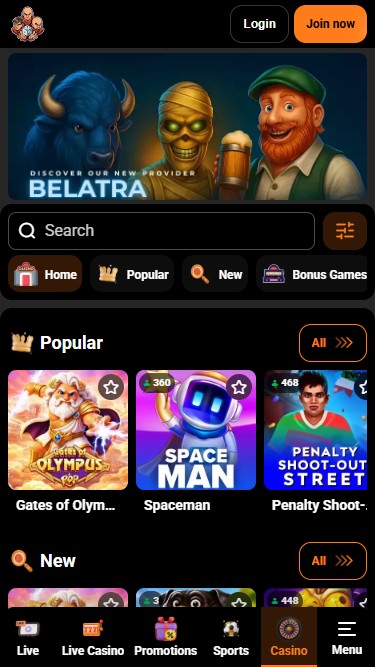The height and width of the screenshot is (667, 375).
Task: Open the Bonus Games category
Action: [313, 274]
